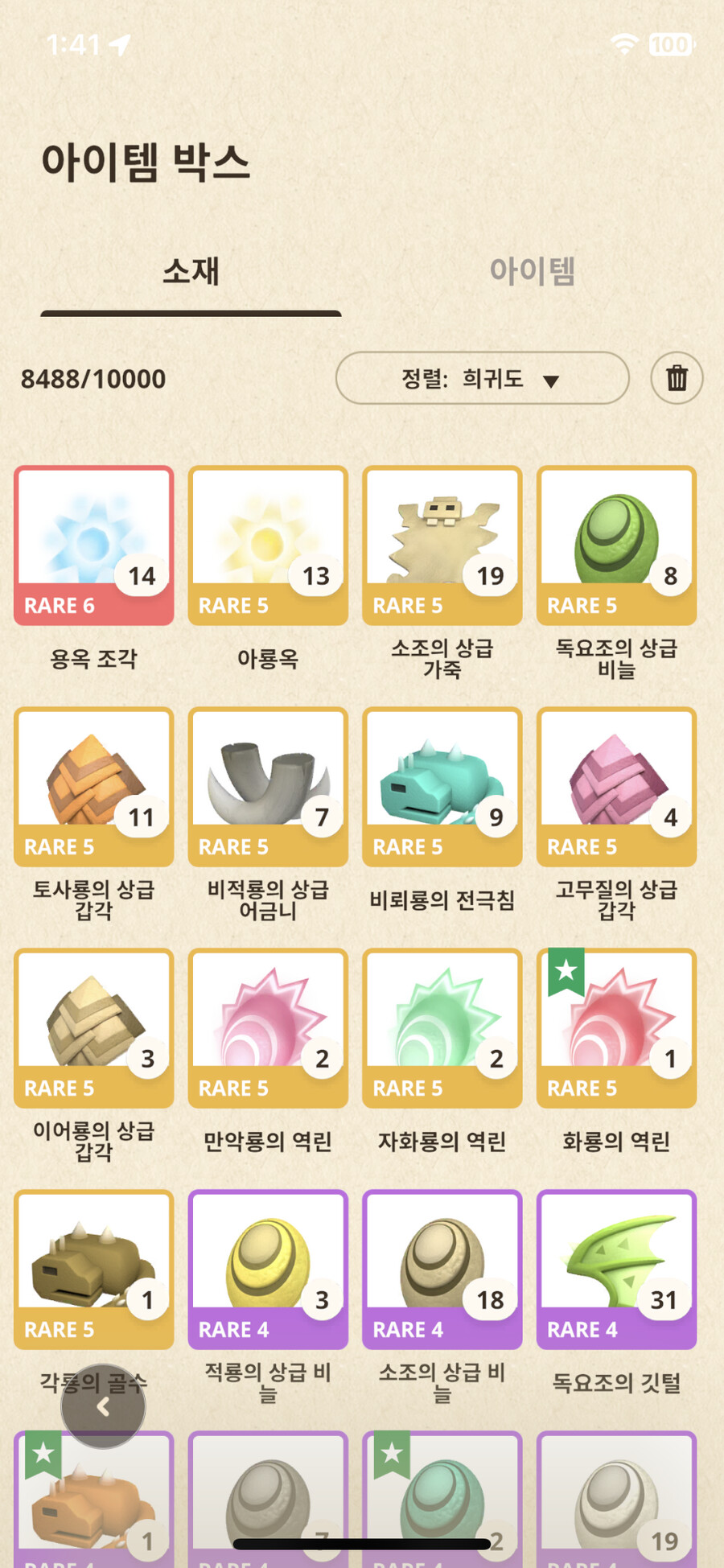This screenshot has width=724, height=1568.
Task: Select 고무질의 상급 갑각
Action: 615,785
